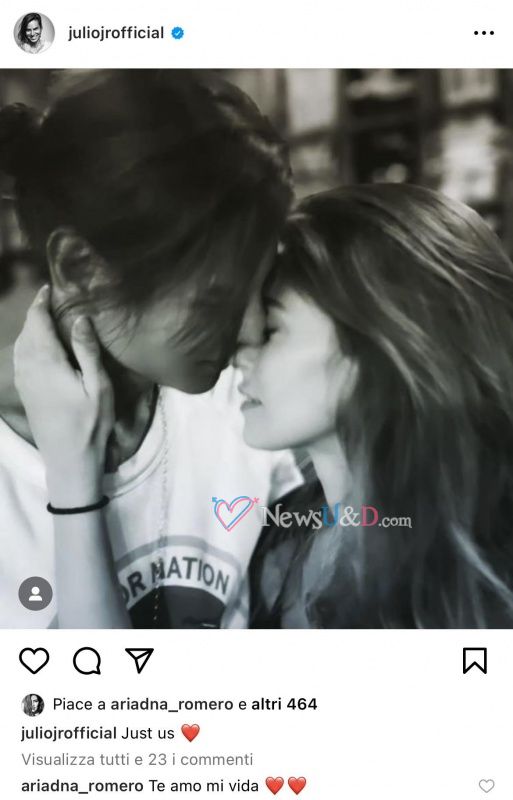Viewport: 513px width, 800px height.
Task: Save the post with the bookmark icon
Action: [475, 661]
